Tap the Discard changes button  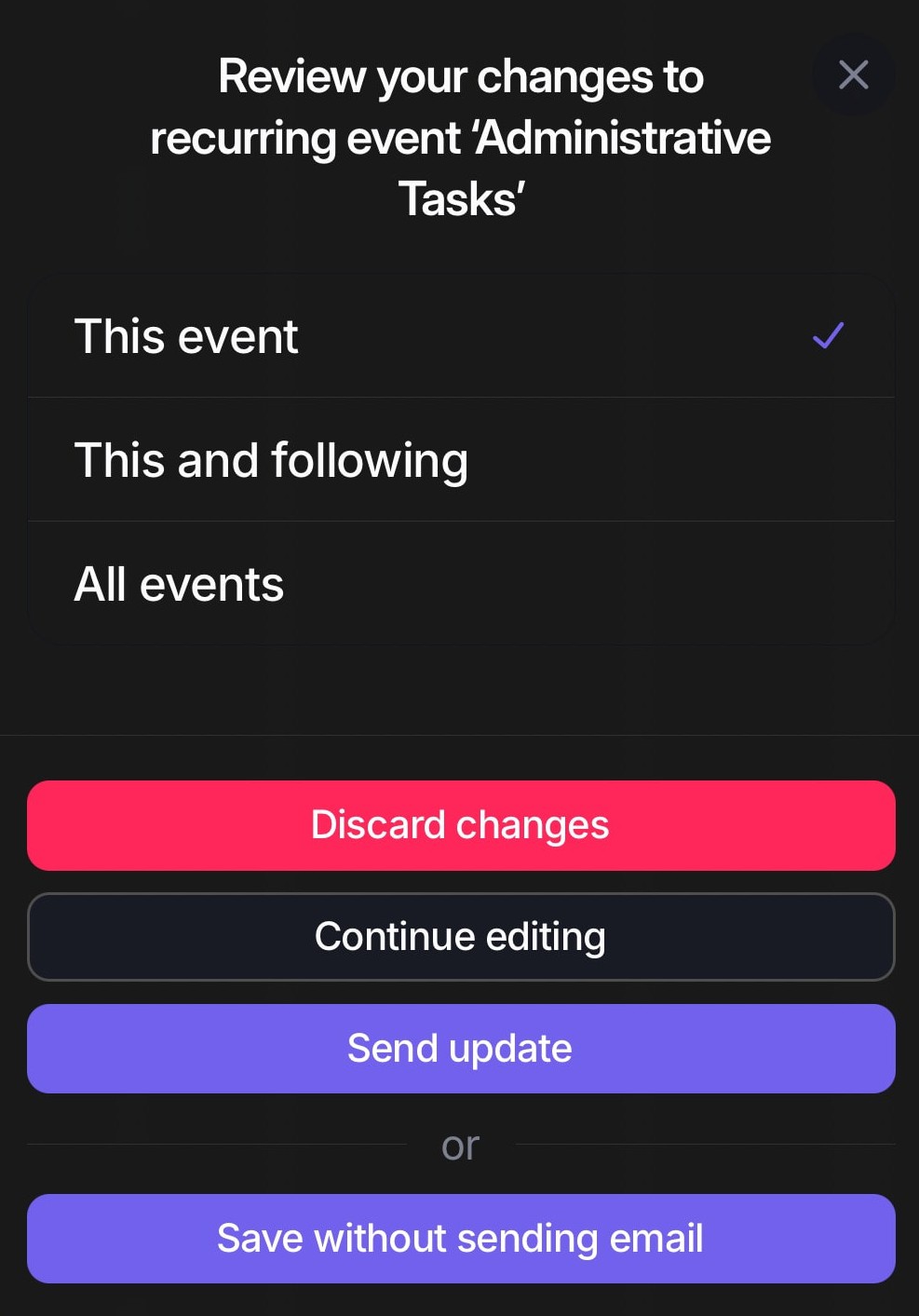(x=460, y=825)
